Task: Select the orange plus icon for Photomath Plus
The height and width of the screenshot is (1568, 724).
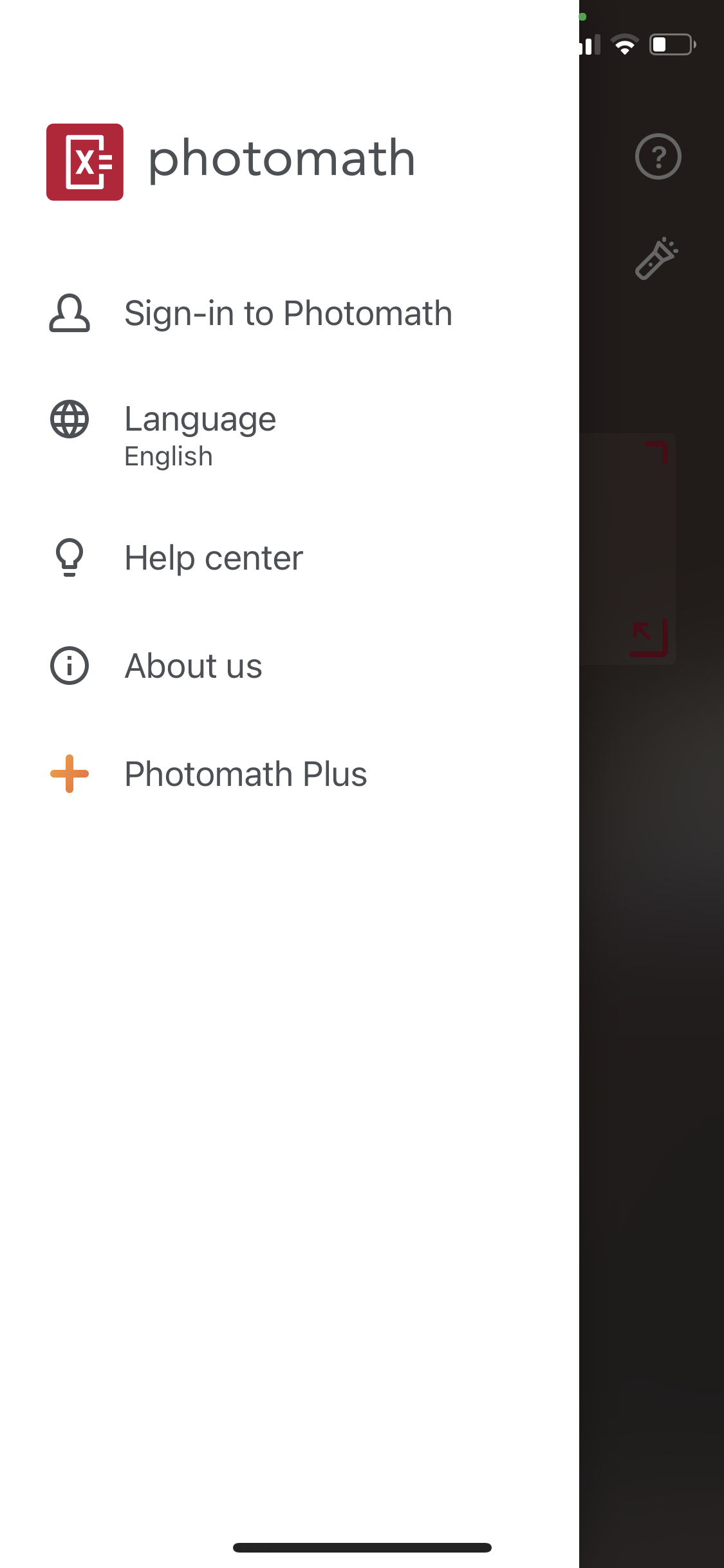Action: (69, 775)
